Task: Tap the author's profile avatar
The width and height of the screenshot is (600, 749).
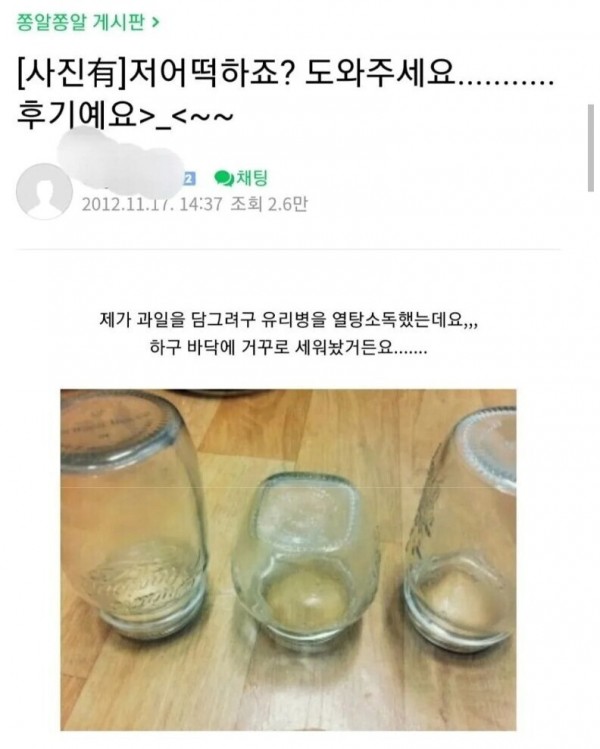Action: click(44, 191)
